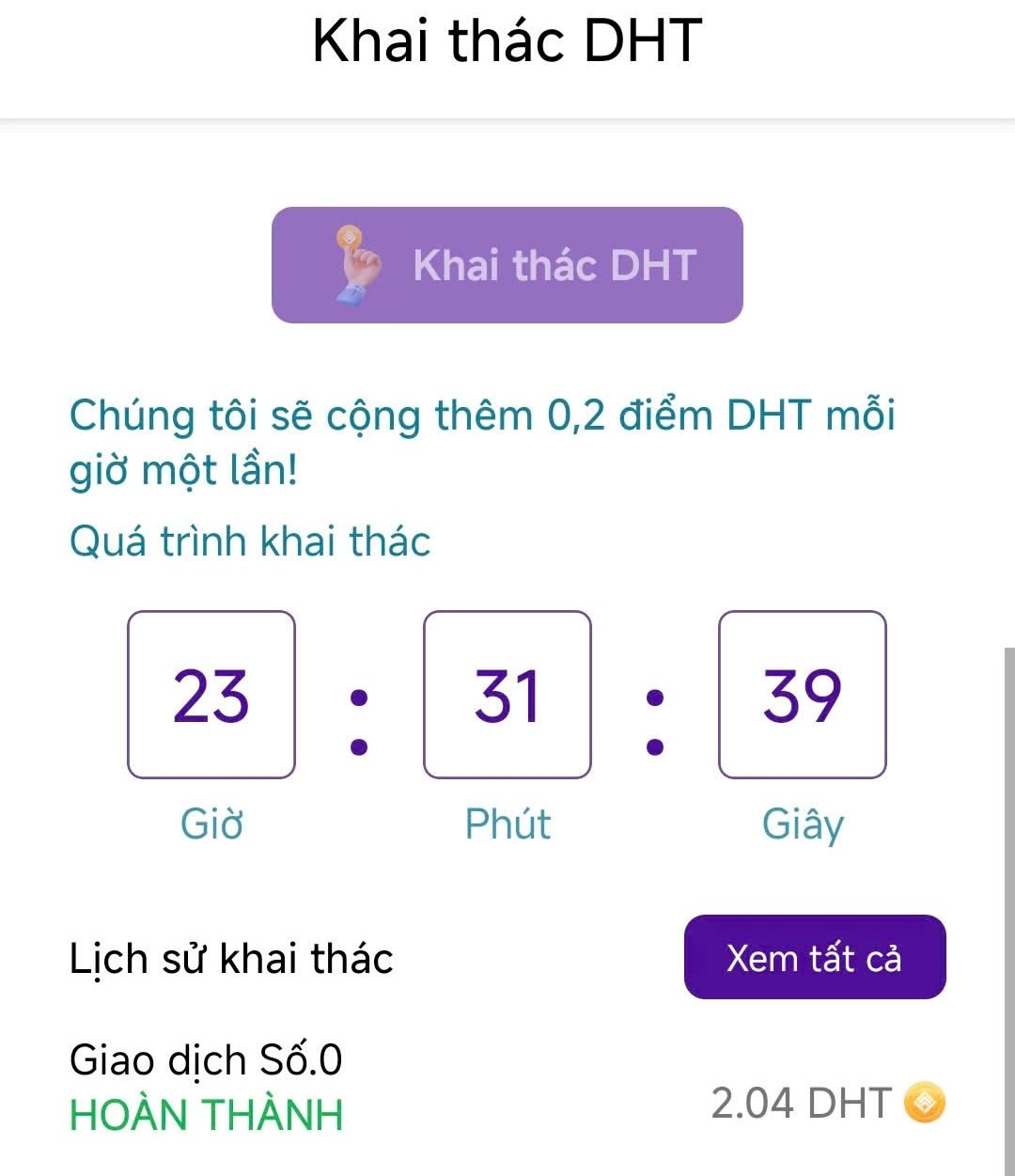Click the Giây label under seconds
The width and height of the screenshot is (1015, 1176).
(804, 823)
